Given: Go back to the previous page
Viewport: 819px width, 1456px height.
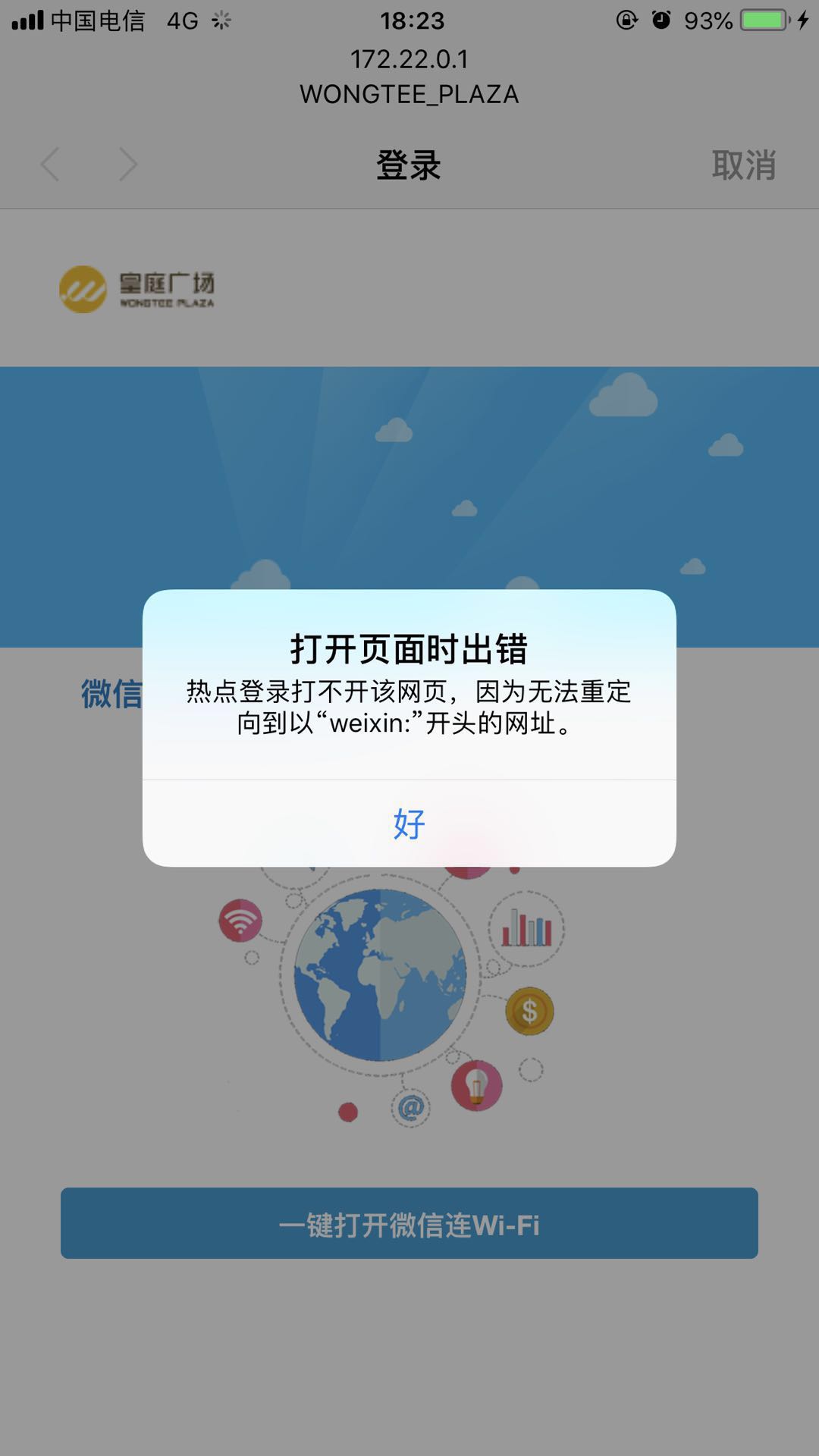Looking at the screenshot, I should [50, 165].
